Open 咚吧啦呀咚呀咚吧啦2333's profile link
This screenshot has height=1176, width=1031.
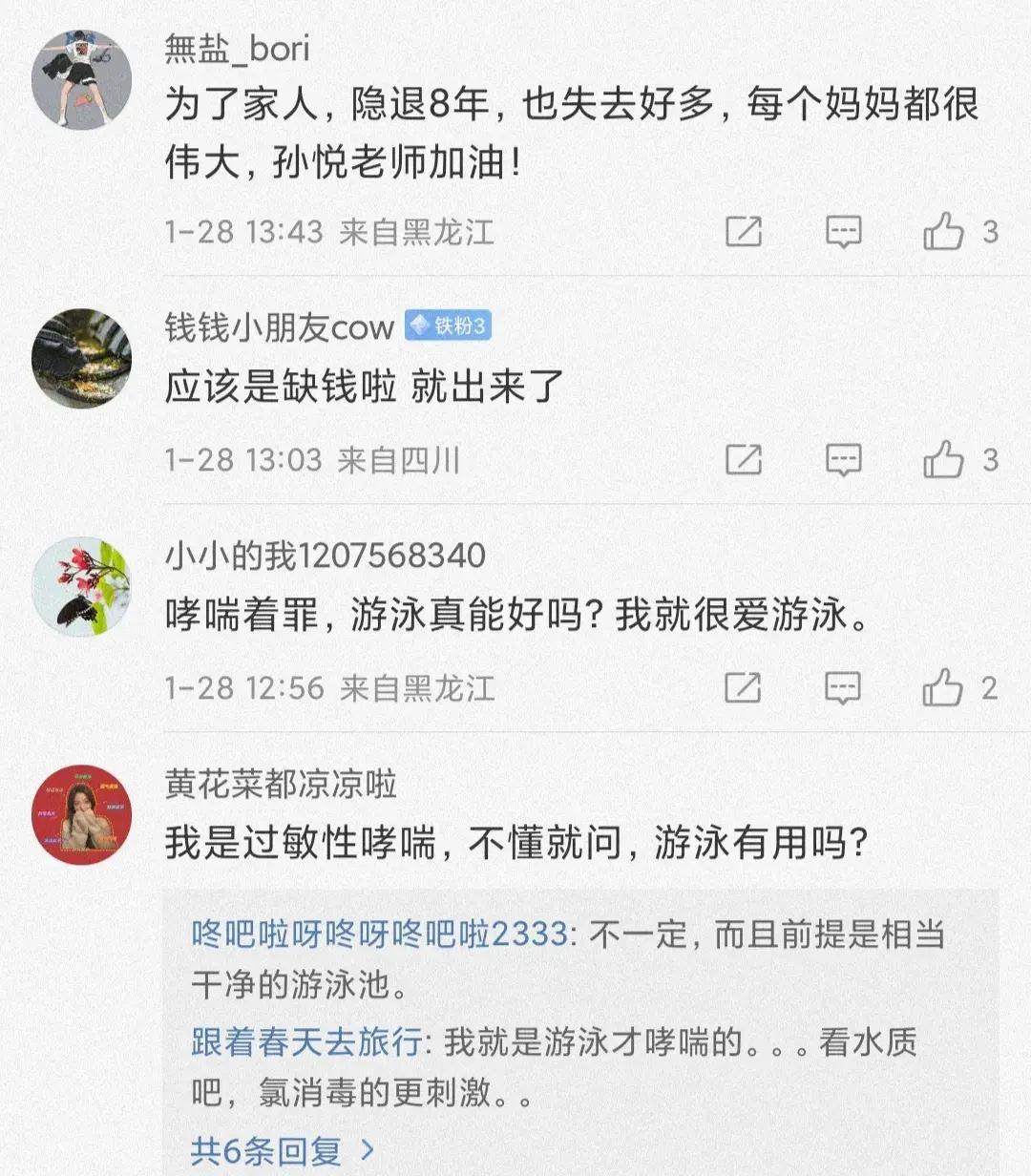[380, 934]
